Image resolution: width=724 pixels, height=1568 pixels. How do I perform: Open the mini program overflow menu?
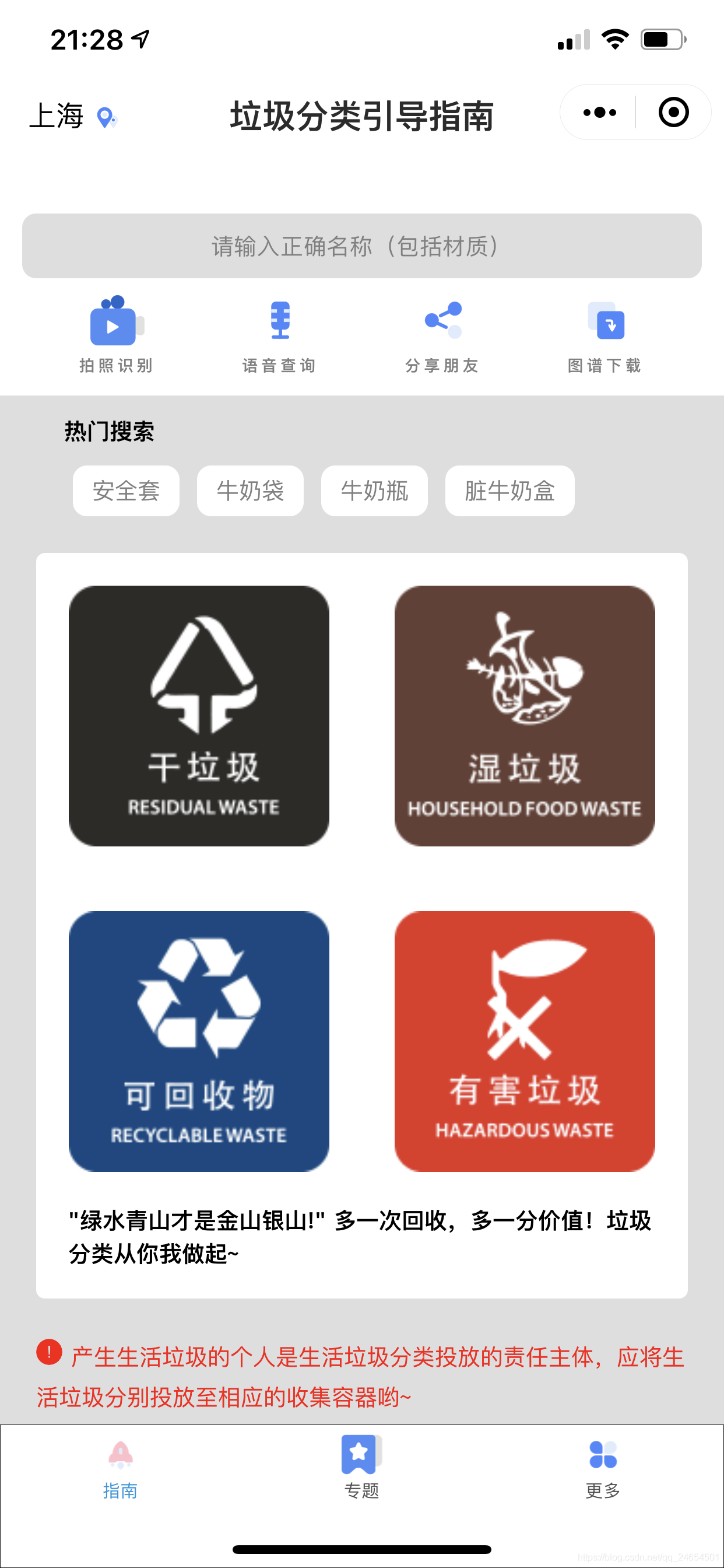pyautogui.click(x=599, y=113)
